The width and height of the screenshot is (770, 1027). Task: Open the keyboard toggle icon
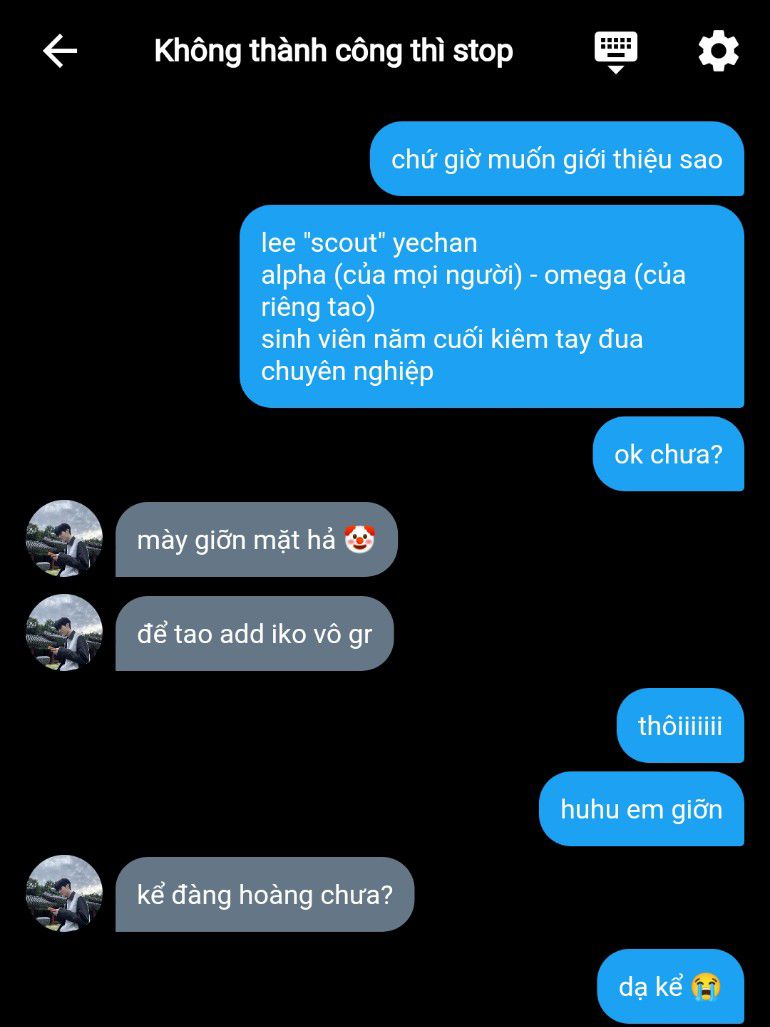(x=616, y=50)
